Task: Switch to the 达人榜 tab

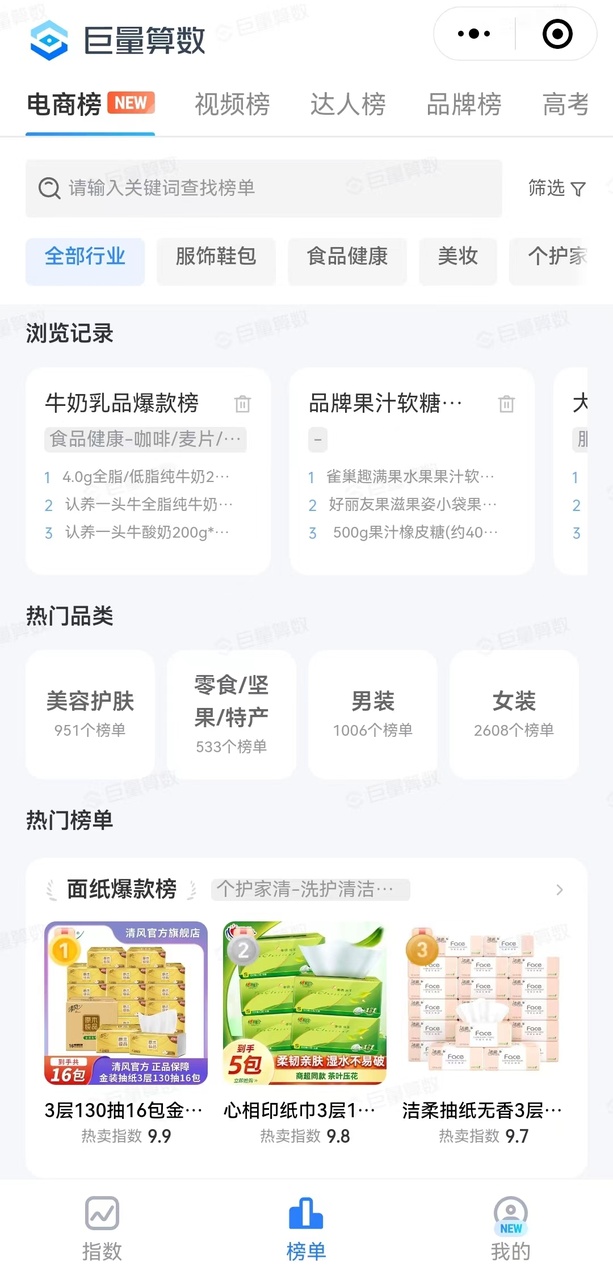Action: coord(348,104)
